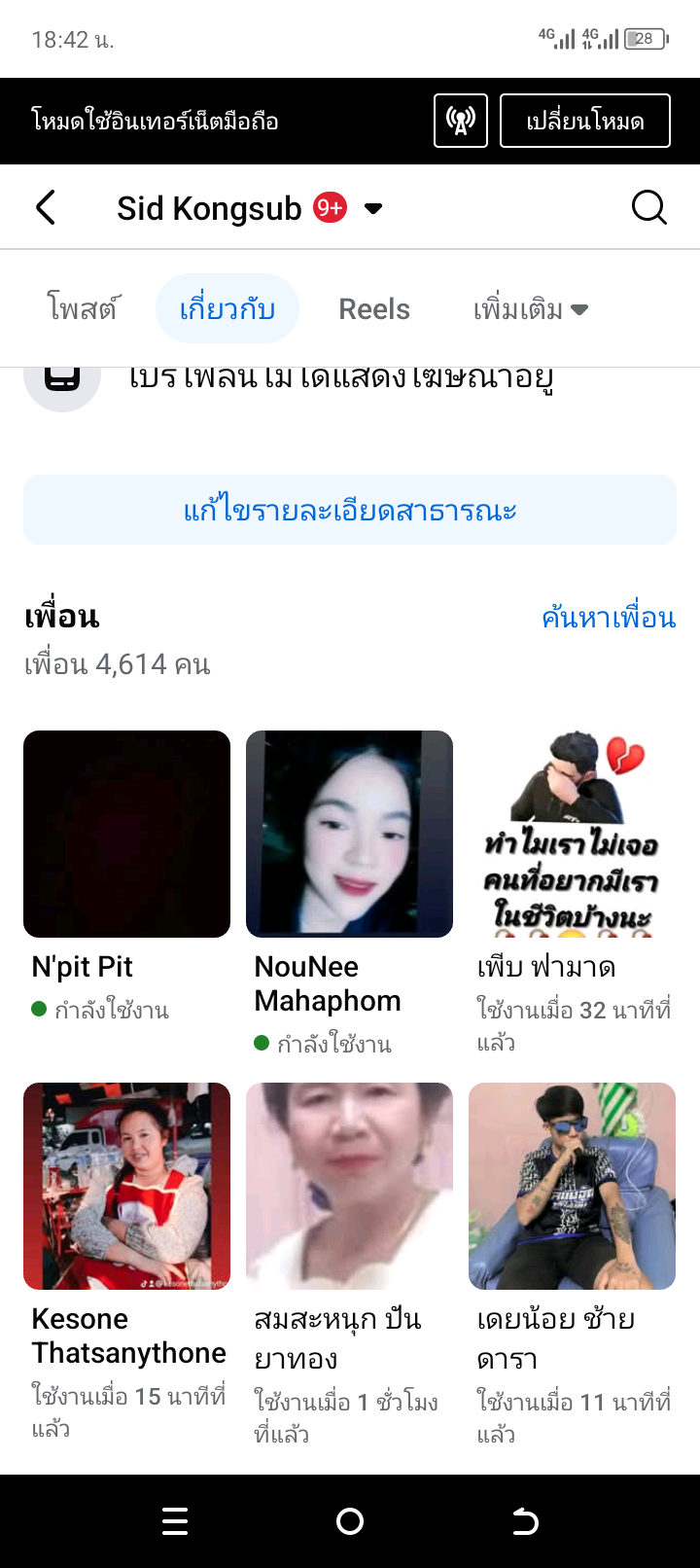700x1568 pixels.
Task: View สมสะหนุก ปันยาทอง profile
Action: point(349,1187)
